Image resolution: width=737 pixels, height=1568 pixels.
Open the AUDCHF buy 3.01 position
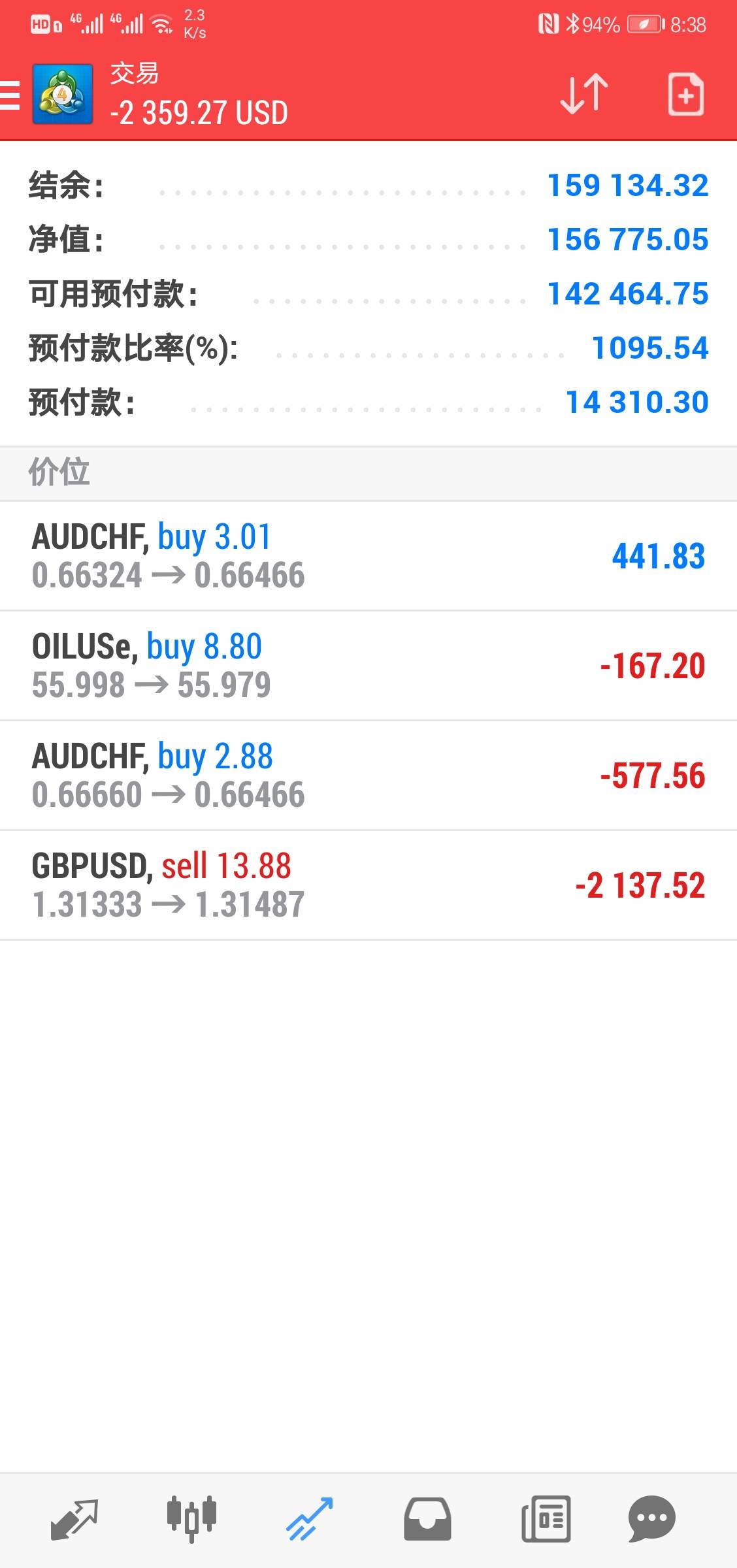click(x=368, y=557)
